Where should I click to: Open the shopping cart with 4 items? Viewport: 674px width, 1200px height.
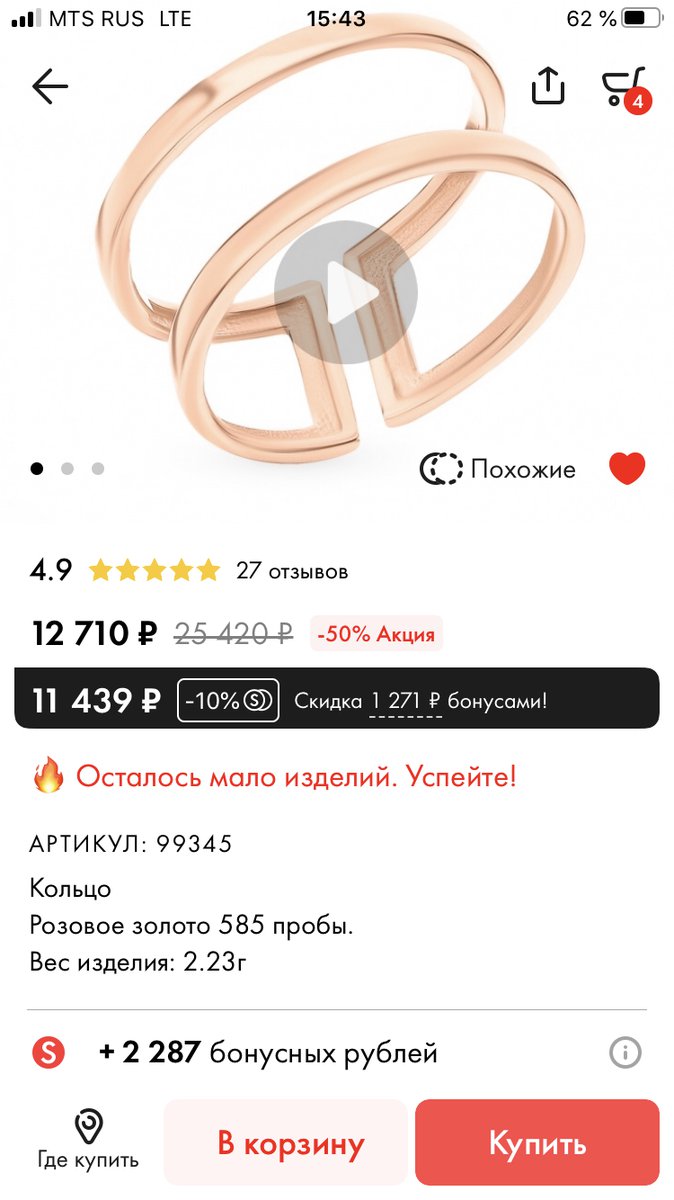624,88
